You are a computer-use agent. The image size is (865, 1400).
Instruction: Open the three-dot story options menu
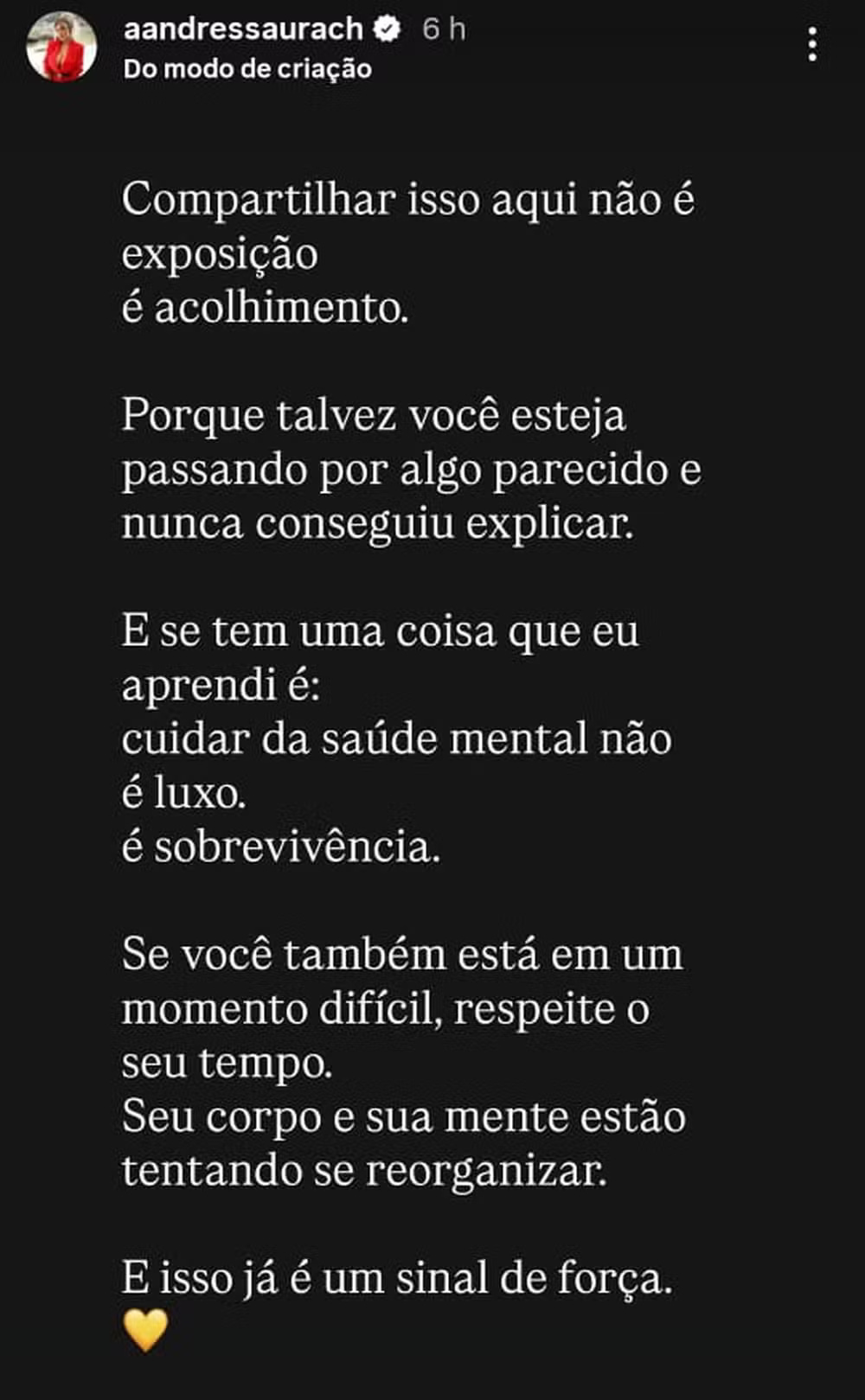(x=812, y=43)
